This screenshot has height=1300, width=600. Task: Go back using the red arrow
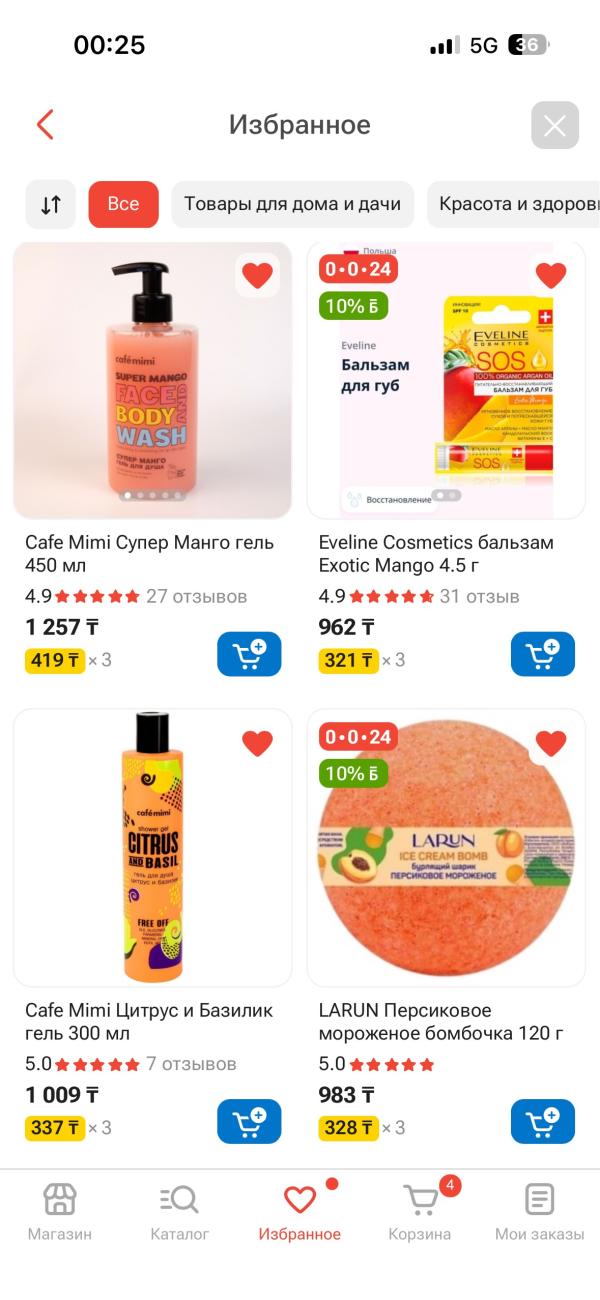45,125
